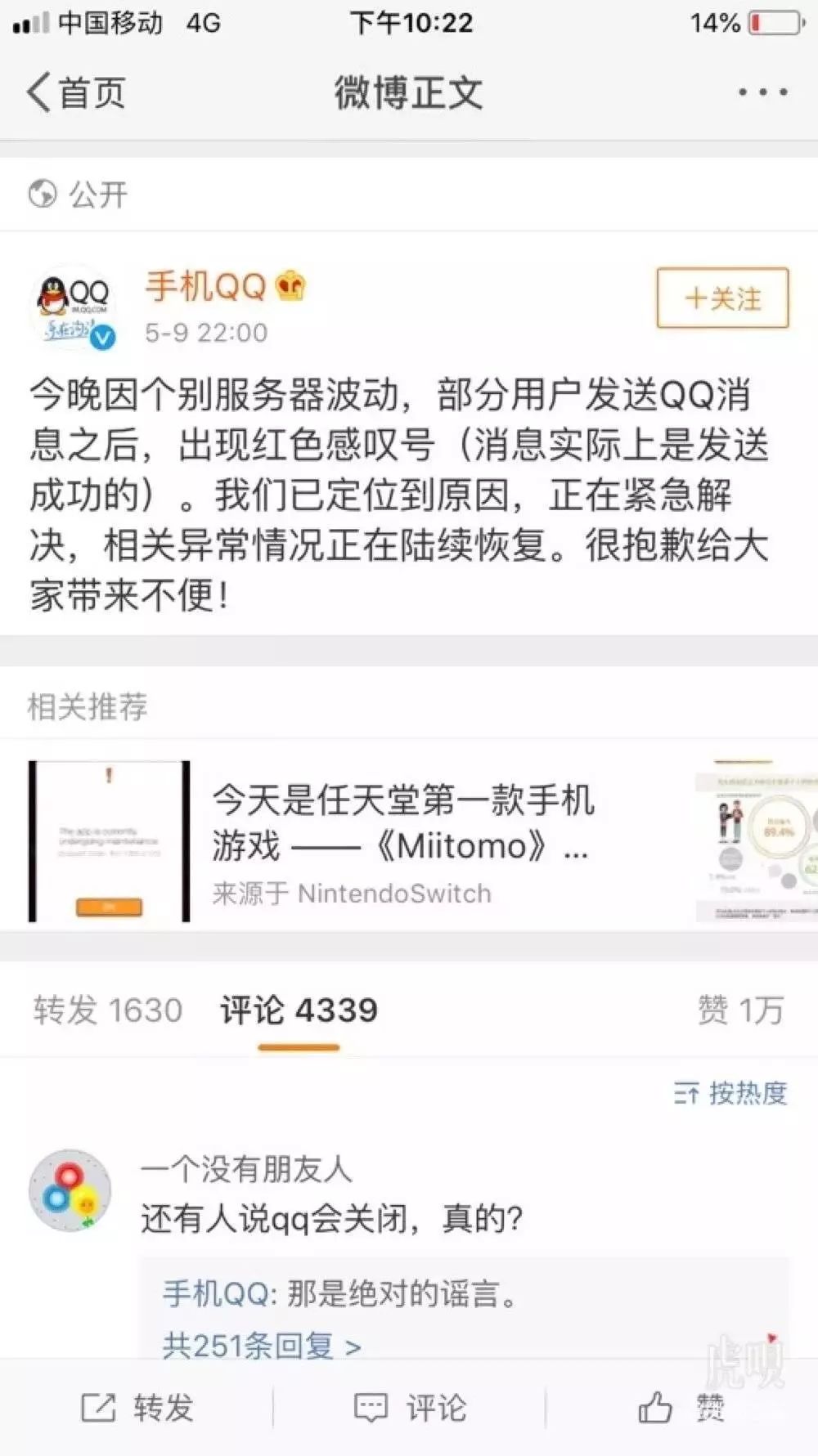Change comment sorting 按热度
This screenshot has height=1456, width=818.
(x=730, y=1092)
